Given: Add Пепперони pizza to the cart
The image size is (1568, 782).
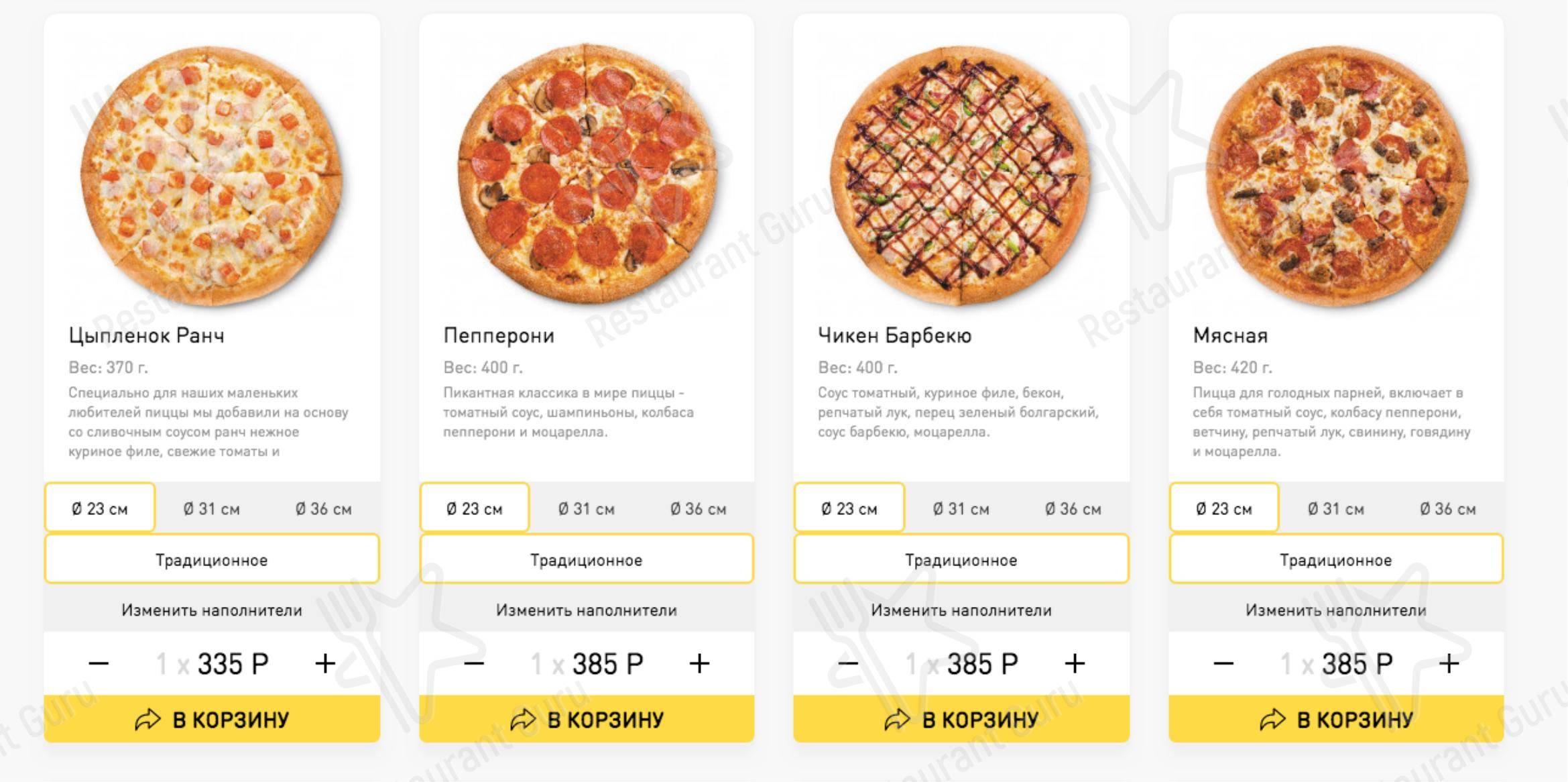Looking at the screenshot, I should [587, 719].
